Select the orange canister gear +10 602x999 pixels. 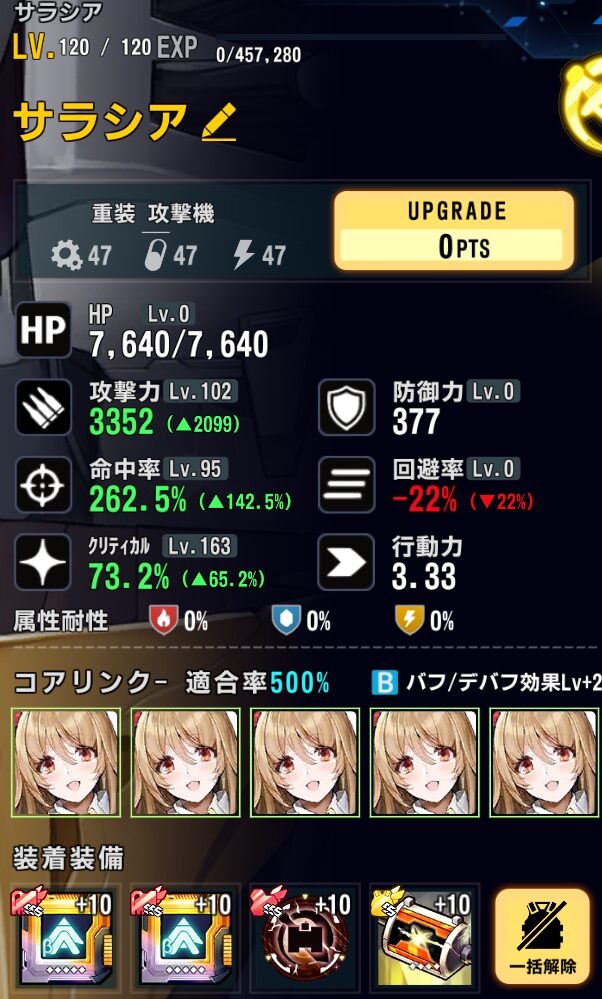(x=424, y=937)
